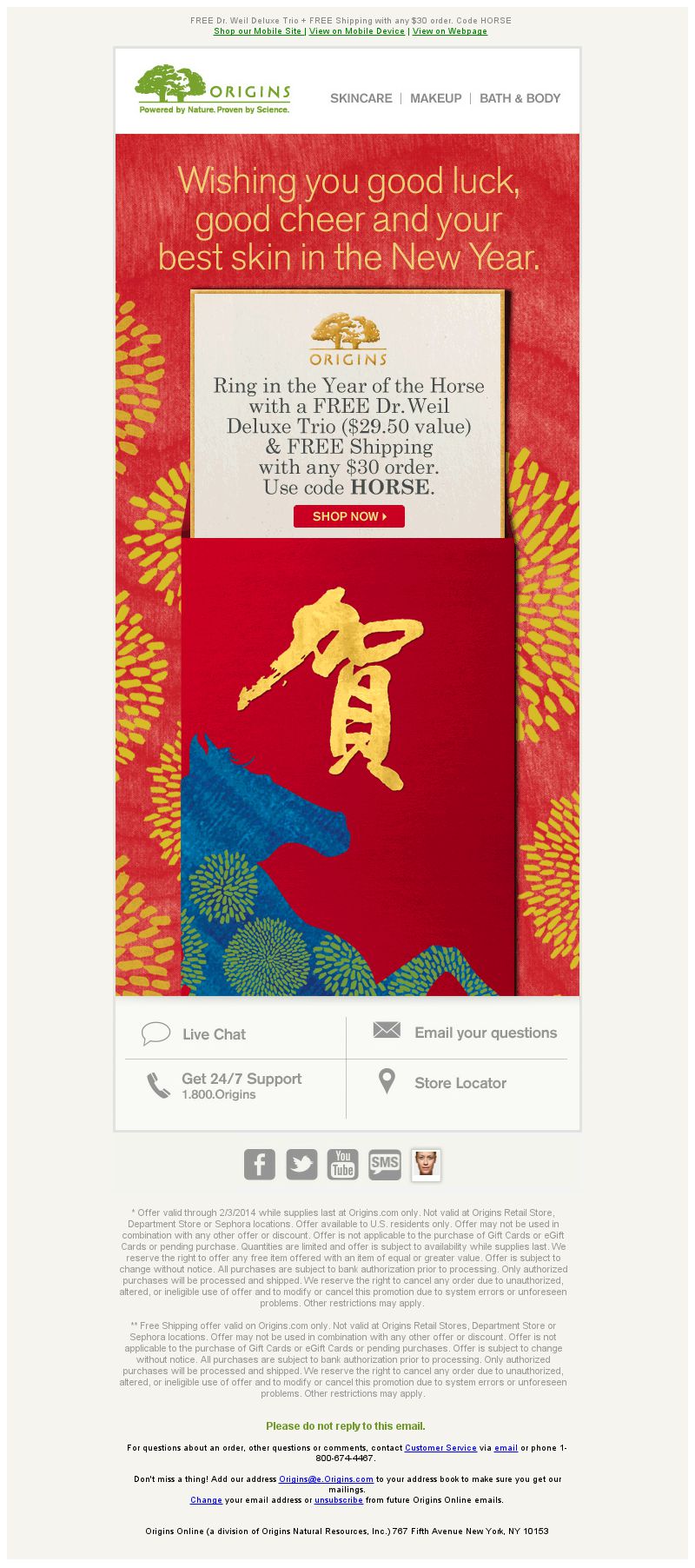
Task: Open the View on Webpage link
Action: tap(449, 31)
